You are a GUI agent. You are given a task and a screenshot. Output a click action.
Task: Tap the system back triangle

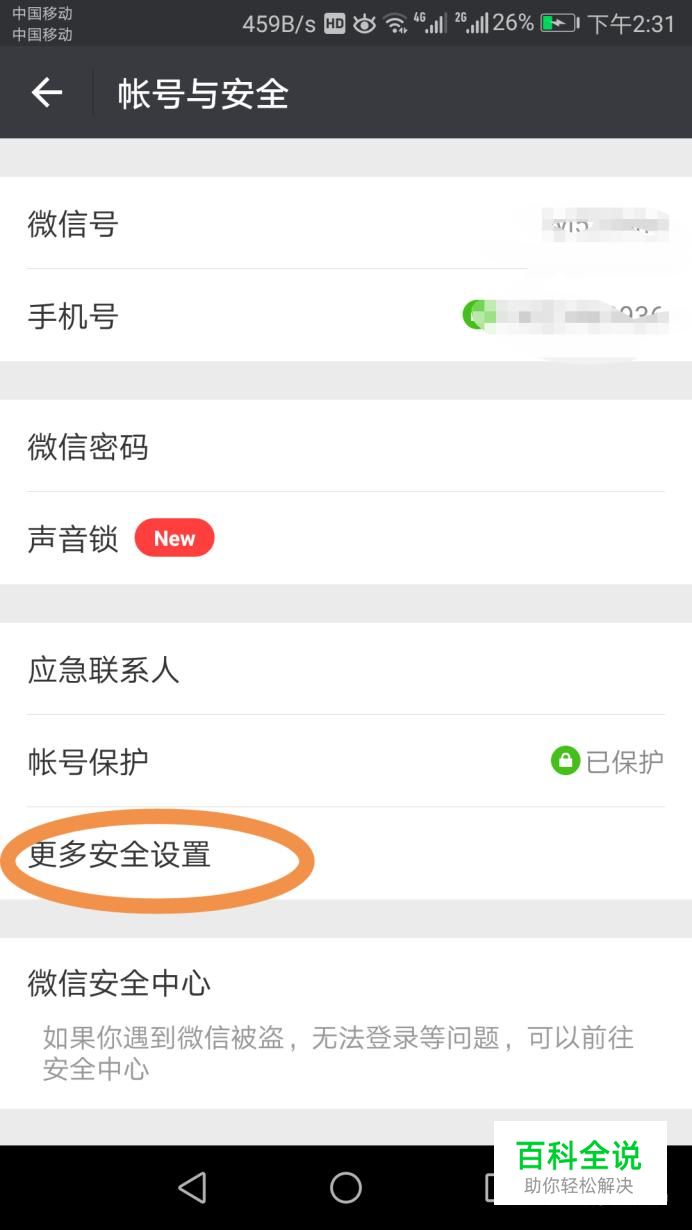click(192, 1187)
